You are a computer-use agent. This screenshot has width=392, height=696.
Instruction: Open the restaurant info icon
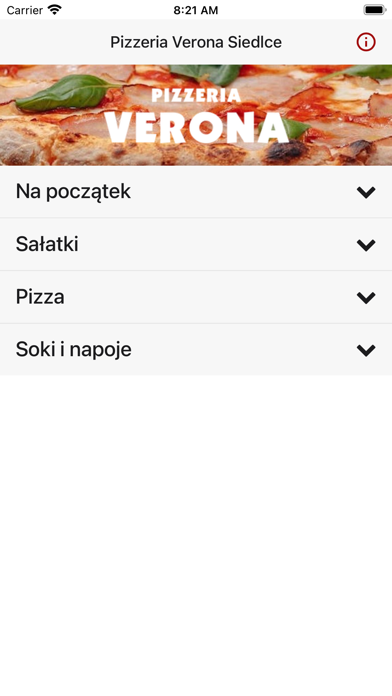click(366, 42)
